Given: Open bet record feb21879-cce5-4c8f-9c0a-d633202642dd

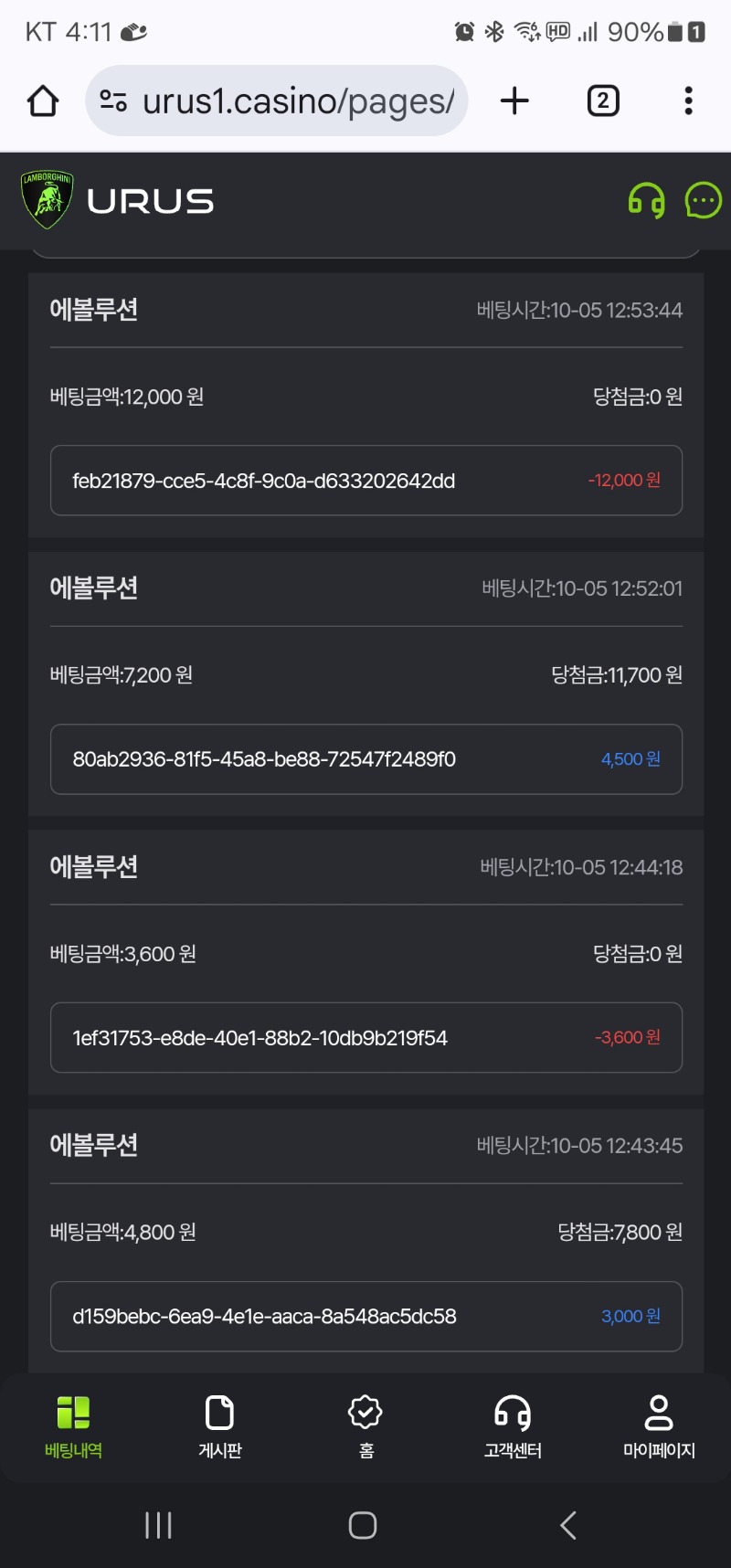Looking at the screenshot, I should click(366, 481).
